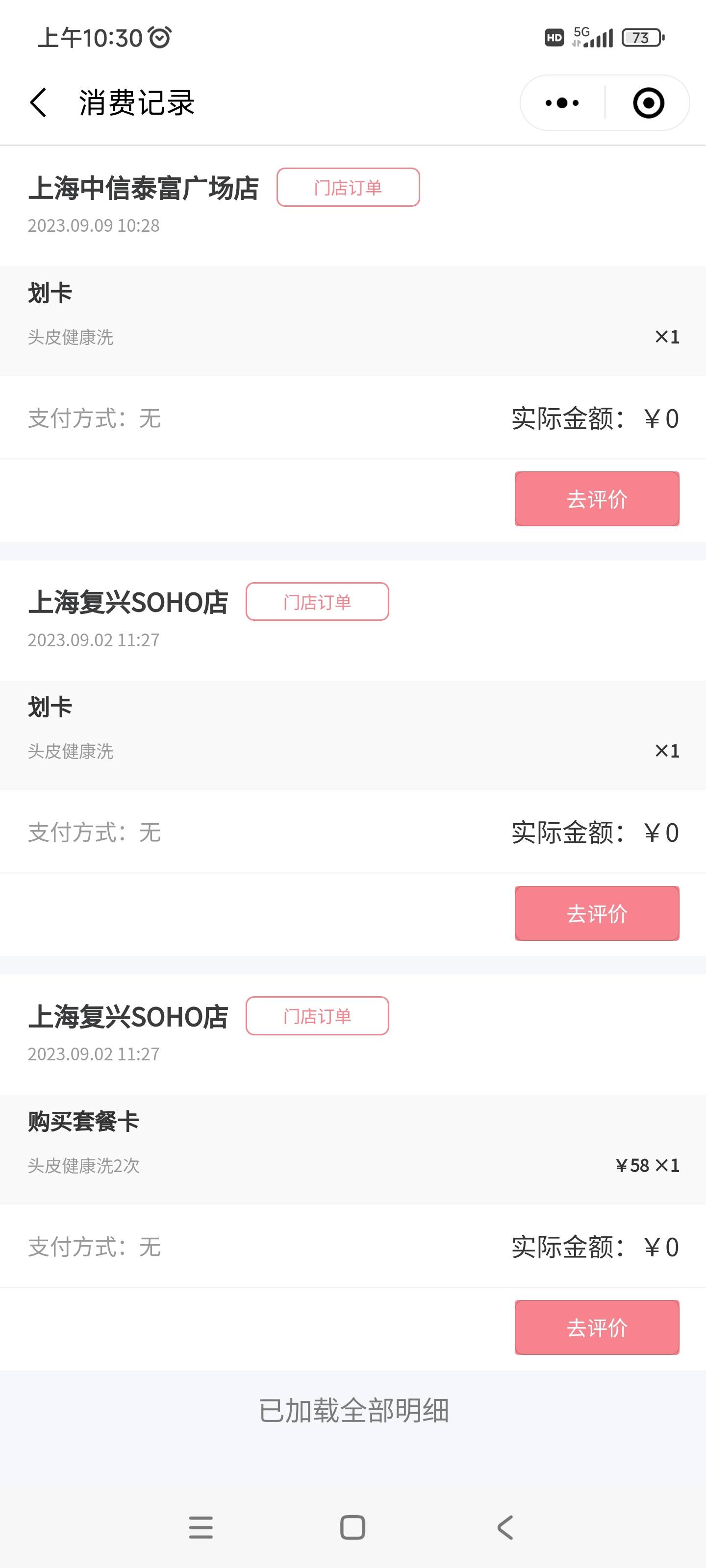The height and width of the screenshot is (1568, 706).
Task: Tap 去评价 for the 购买套餐卡 order
Action: point(596,1327)
